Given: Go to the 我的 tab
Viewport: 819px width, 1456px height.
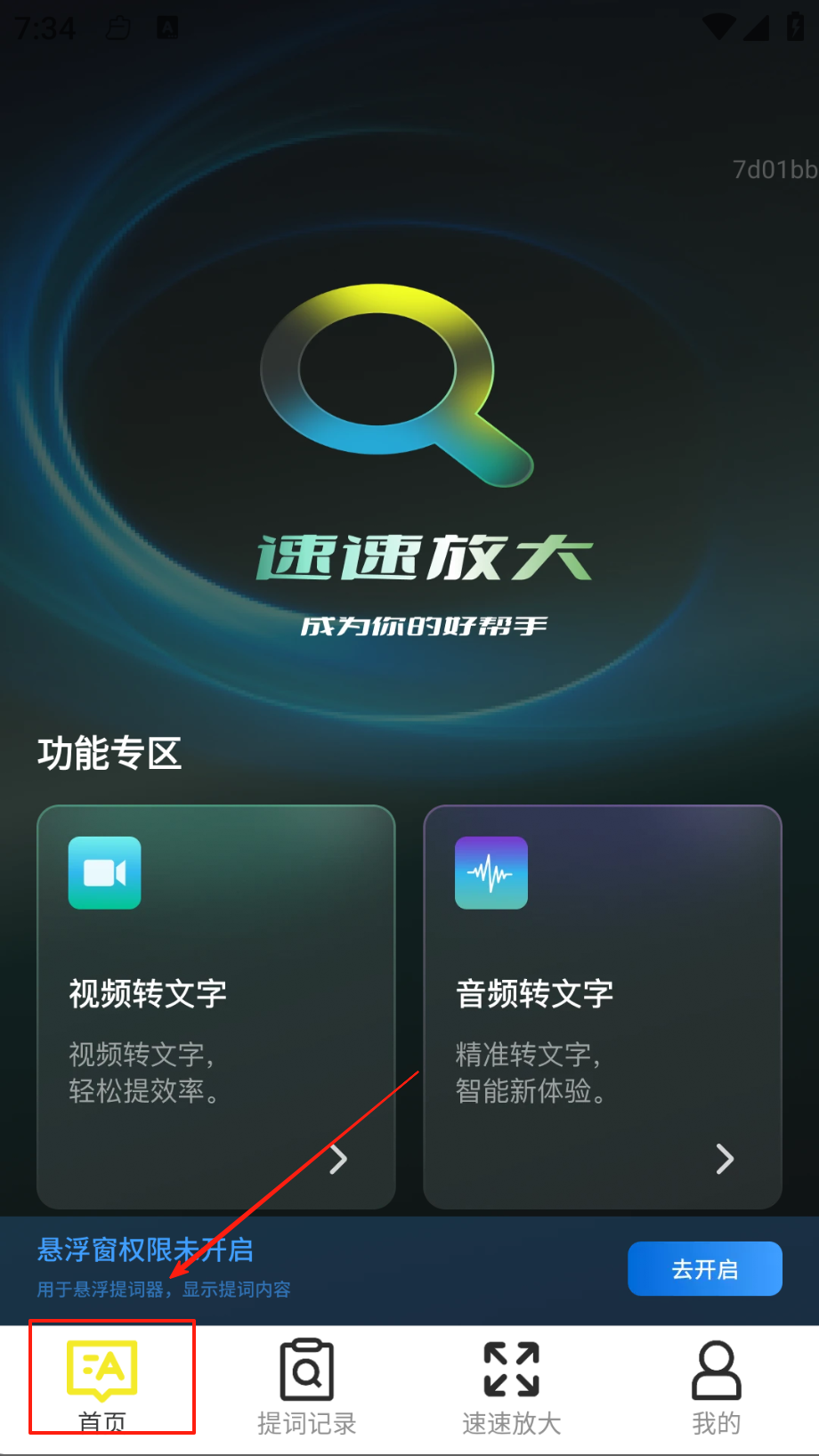Looking at the screenshot, I should [x=716, y=1384].
